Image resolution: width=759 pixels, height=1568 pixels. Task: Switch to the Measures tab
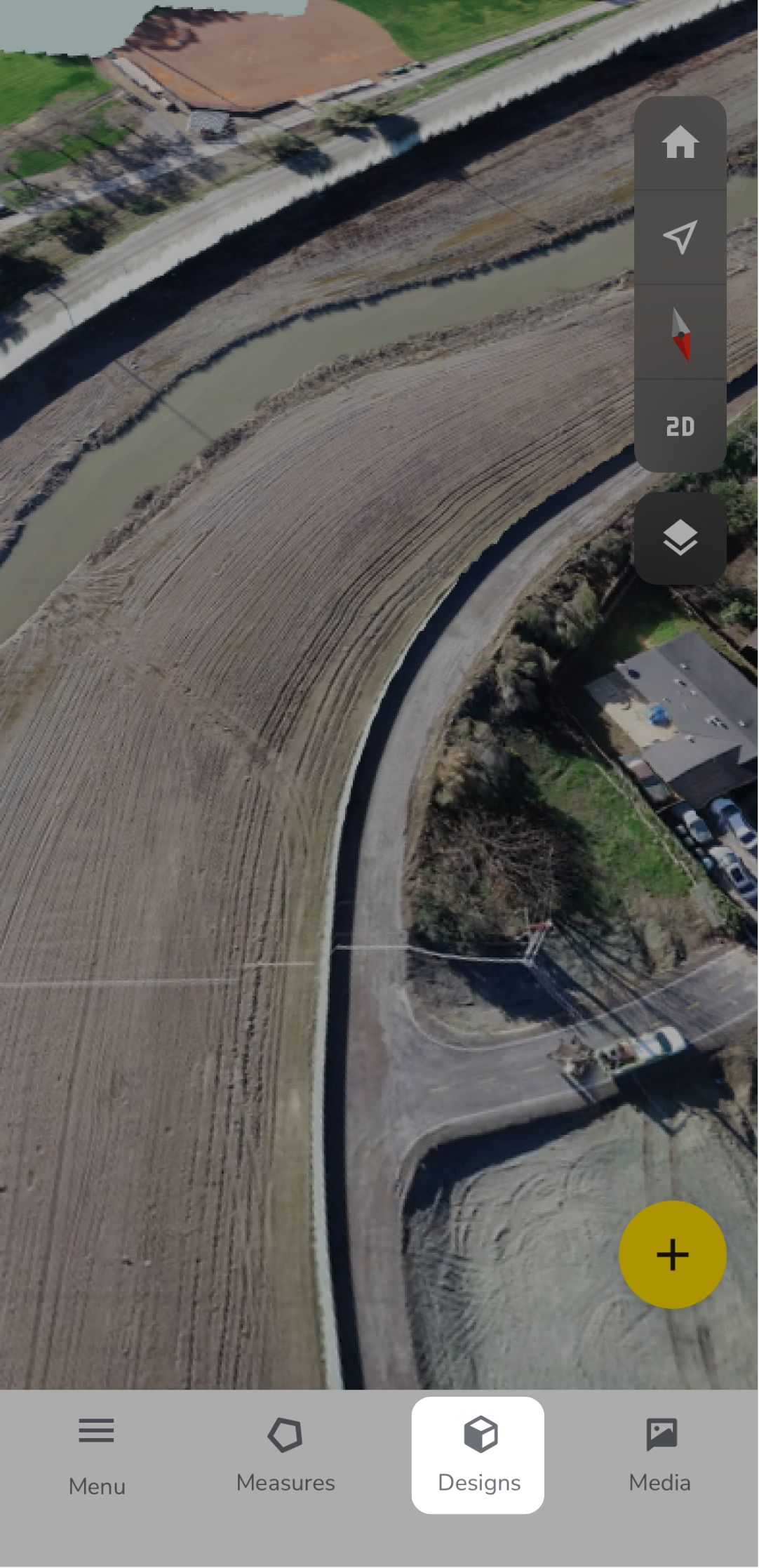point(286,1456)
